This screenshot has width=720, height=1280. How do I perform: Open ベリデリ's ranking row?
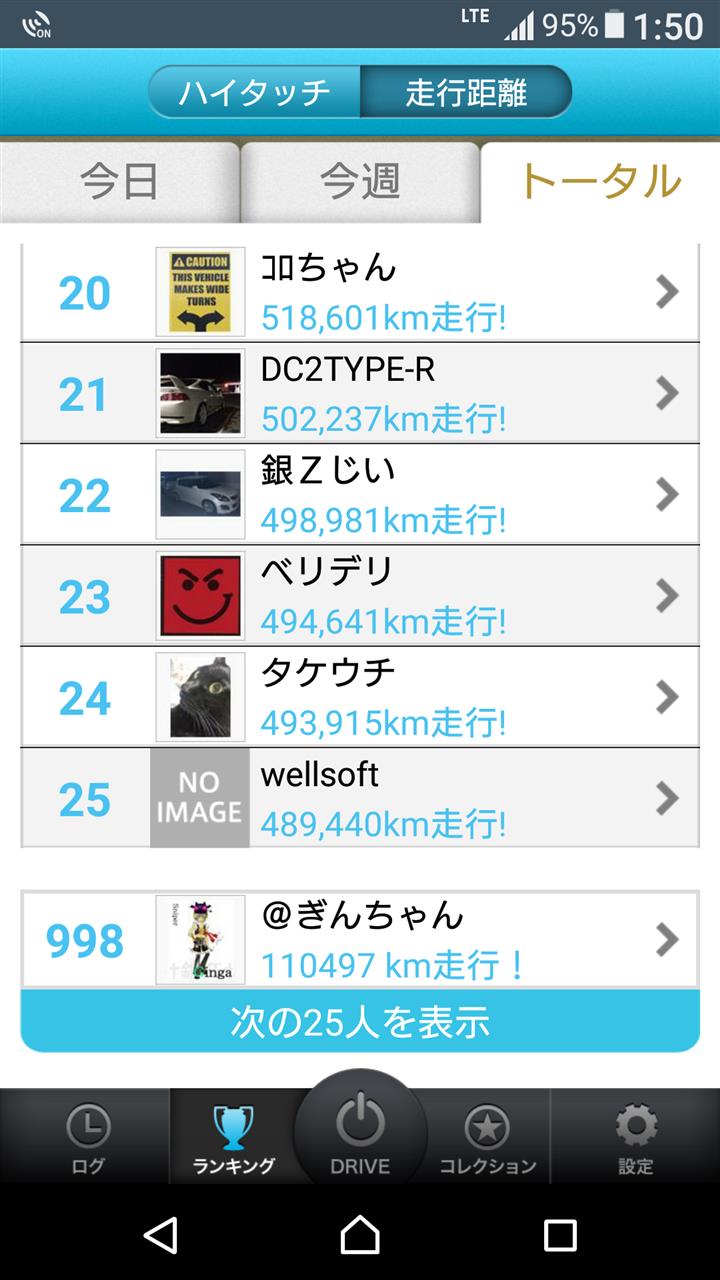360,595
